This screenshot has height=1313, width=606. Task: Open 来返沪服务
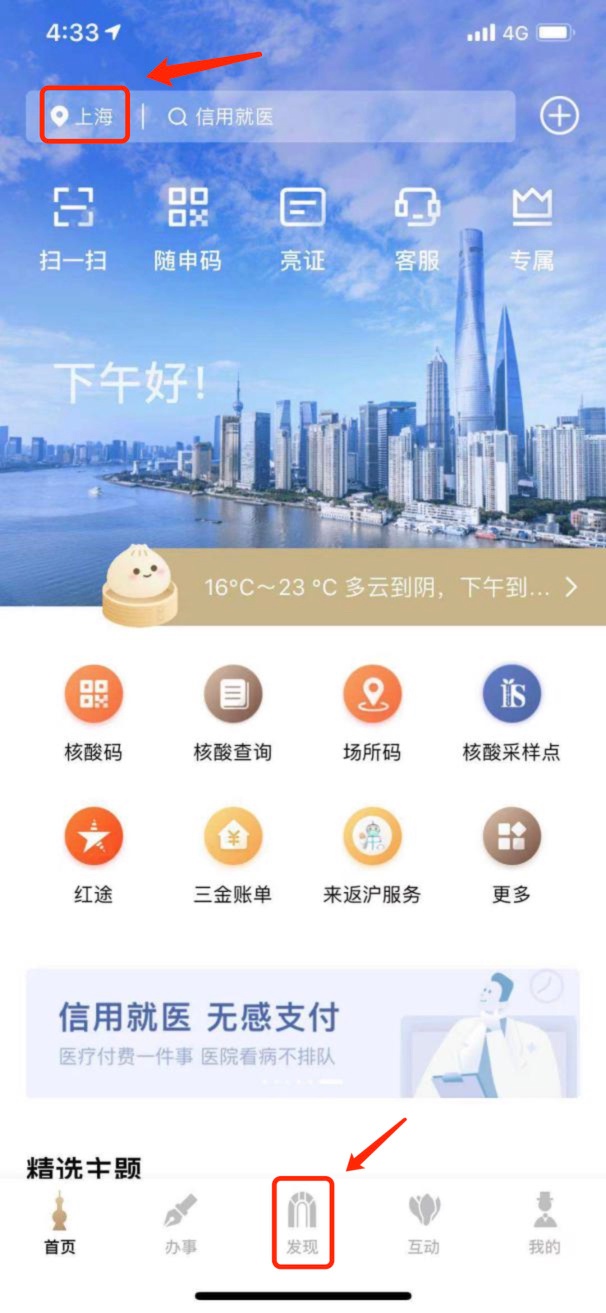[372, 853]
